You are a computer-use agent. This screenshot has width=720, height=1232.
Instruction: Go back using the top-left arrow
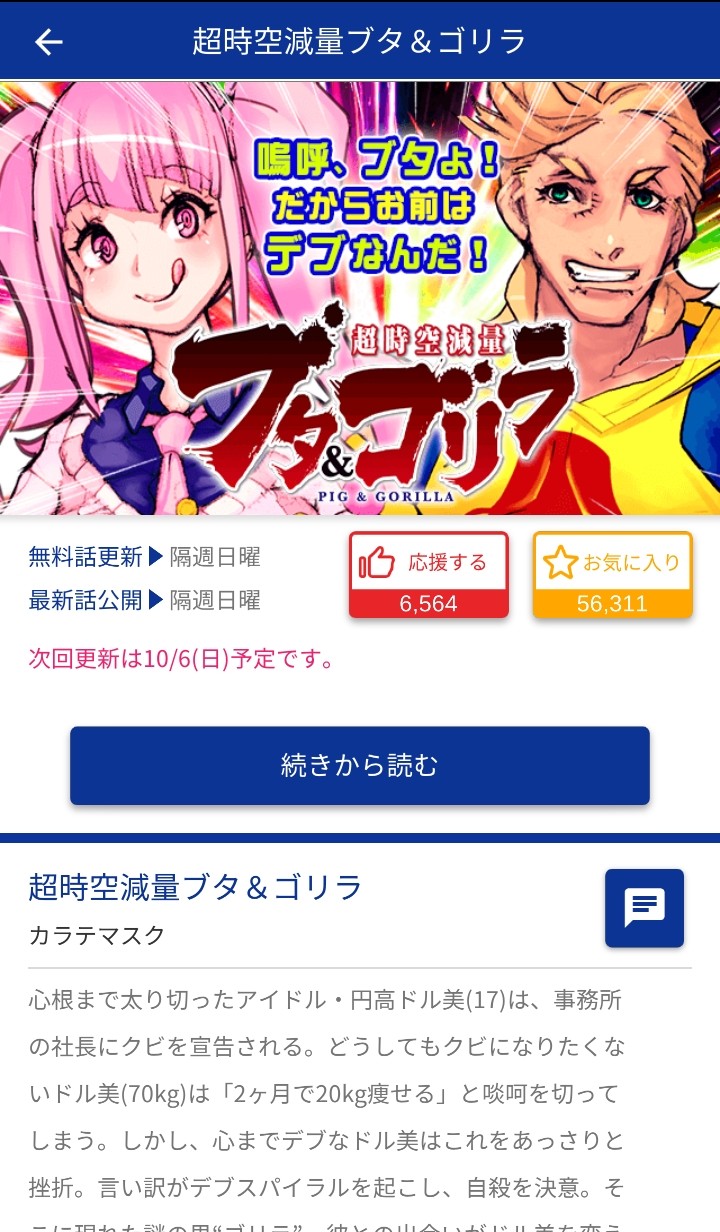pyautogui.click(x=48, y=41)
